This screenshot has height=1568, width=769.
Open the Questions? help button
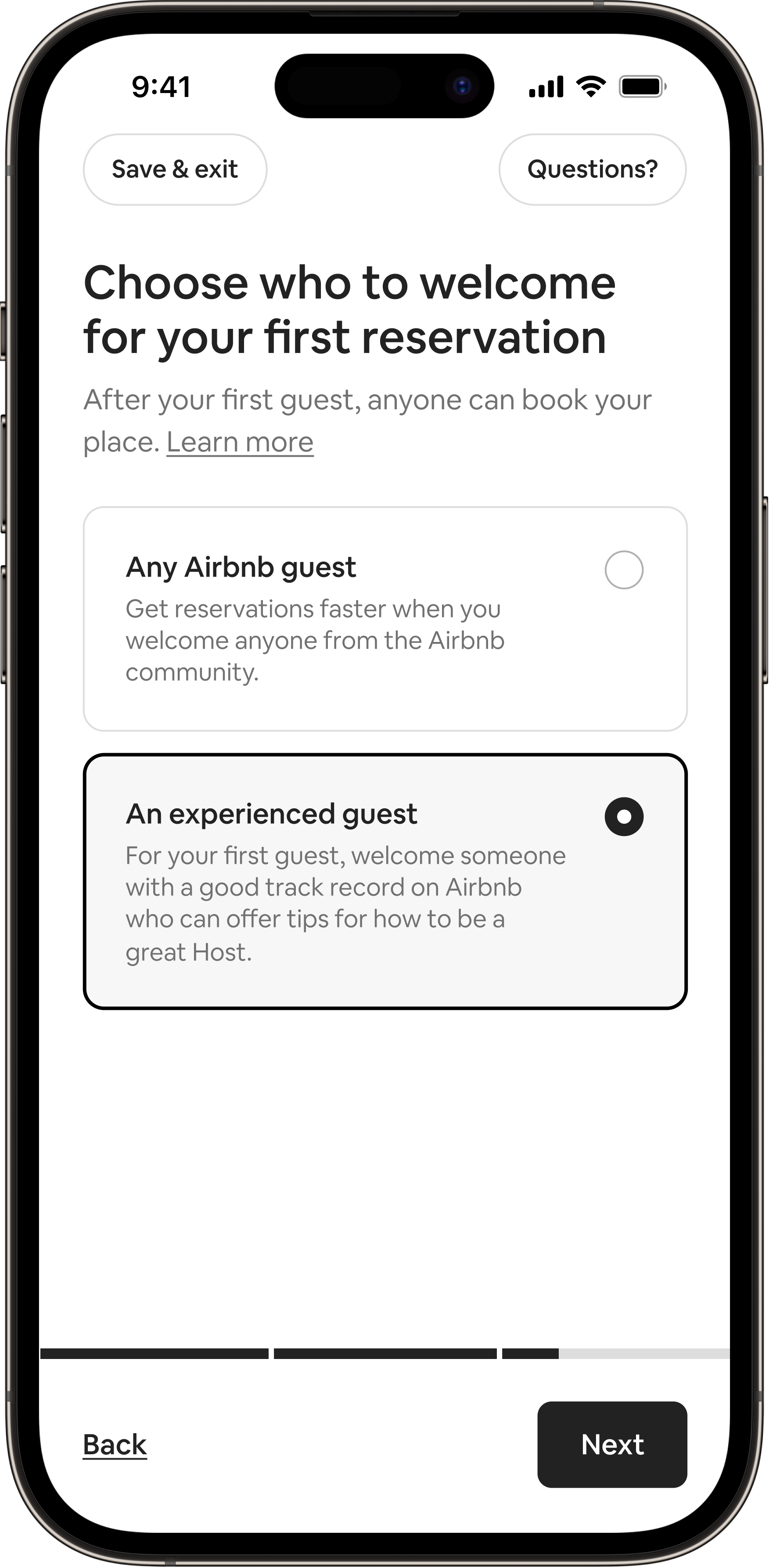click(592, 169)
